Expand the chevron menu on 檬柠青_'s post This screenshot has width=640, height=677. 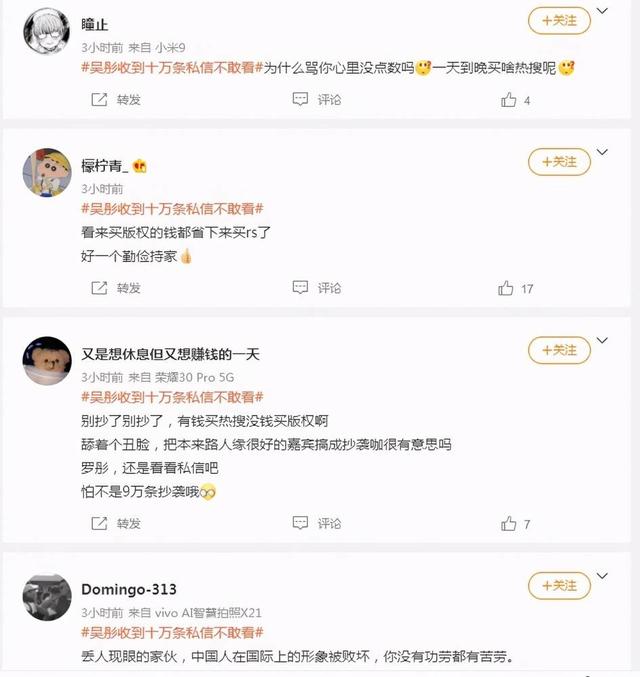602,153
